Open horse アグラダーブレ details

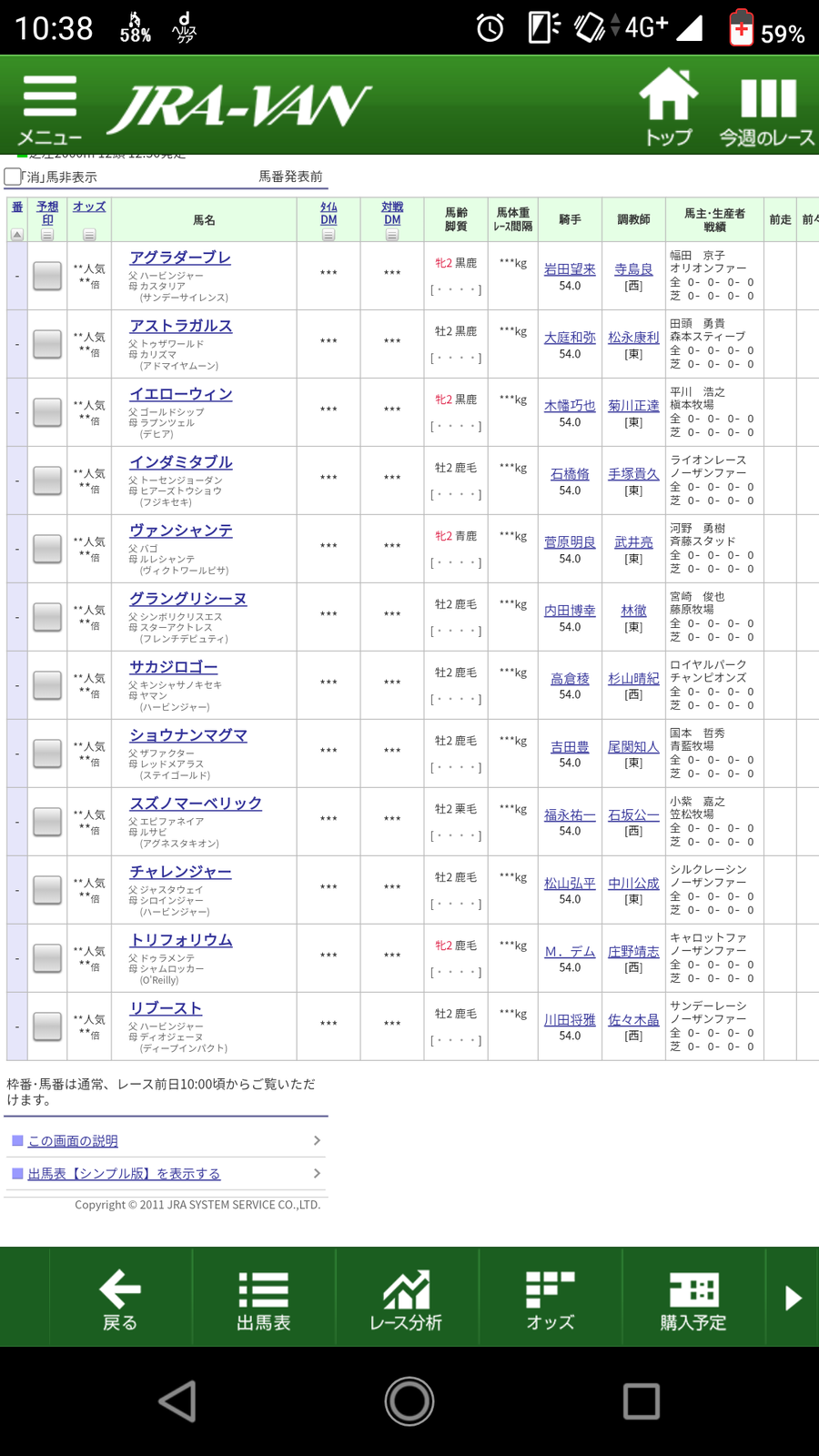180,258
